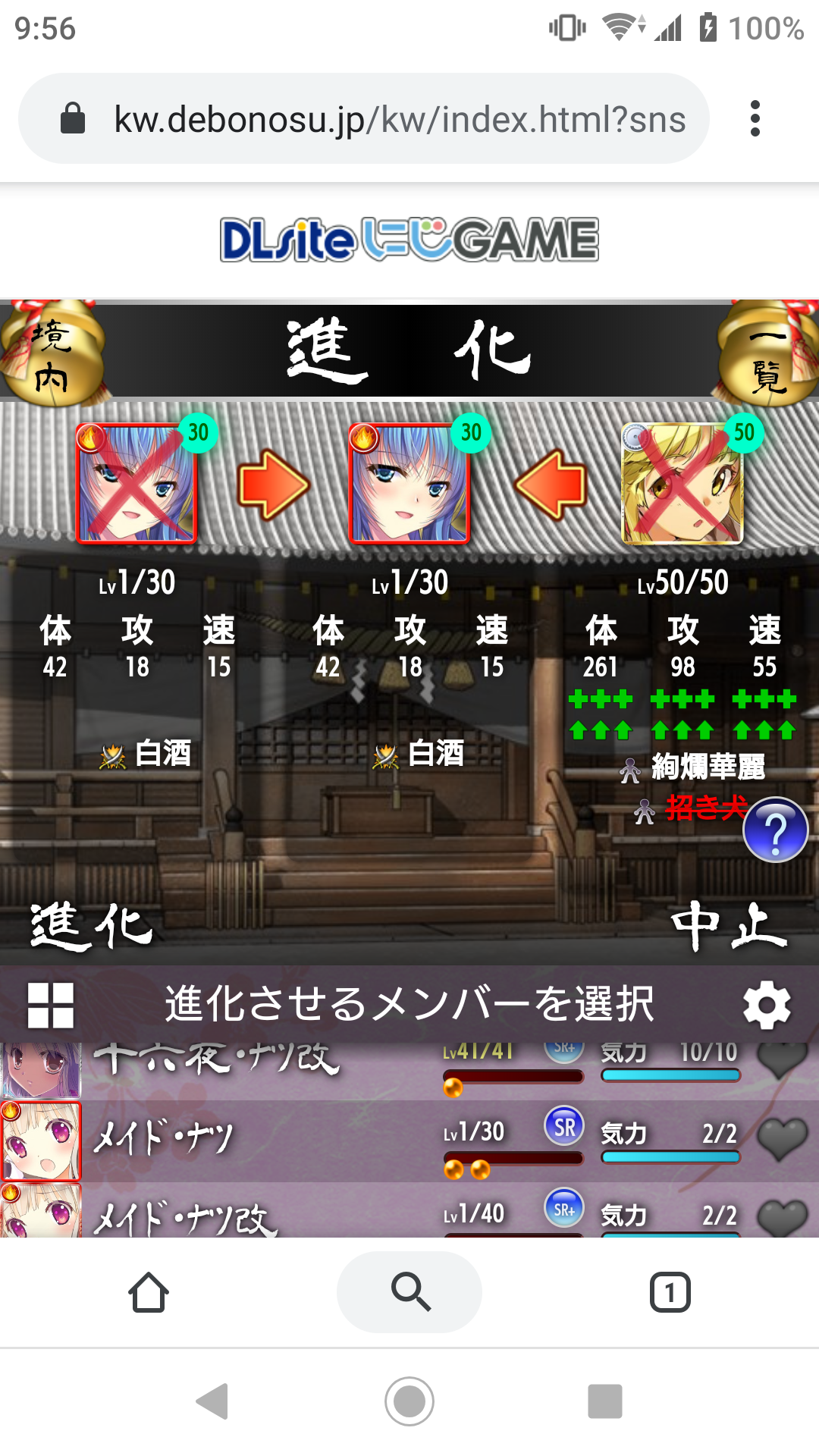Image resolution: width=819 pixels, height=1456 pixels.
Task: Open the 一覧 list via the bell button
Action: click(x=767, y=355)
